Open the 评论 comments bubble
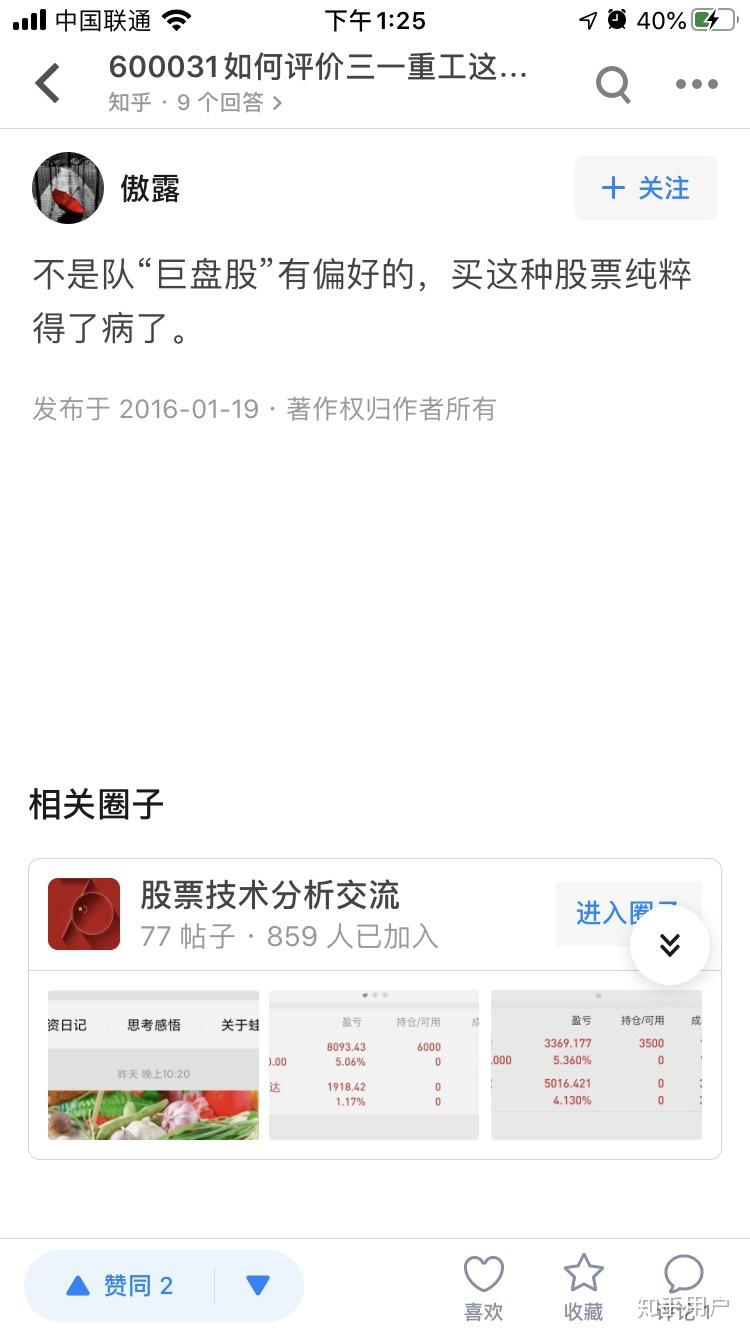 pyautogui.click(x=684, y=1286)
